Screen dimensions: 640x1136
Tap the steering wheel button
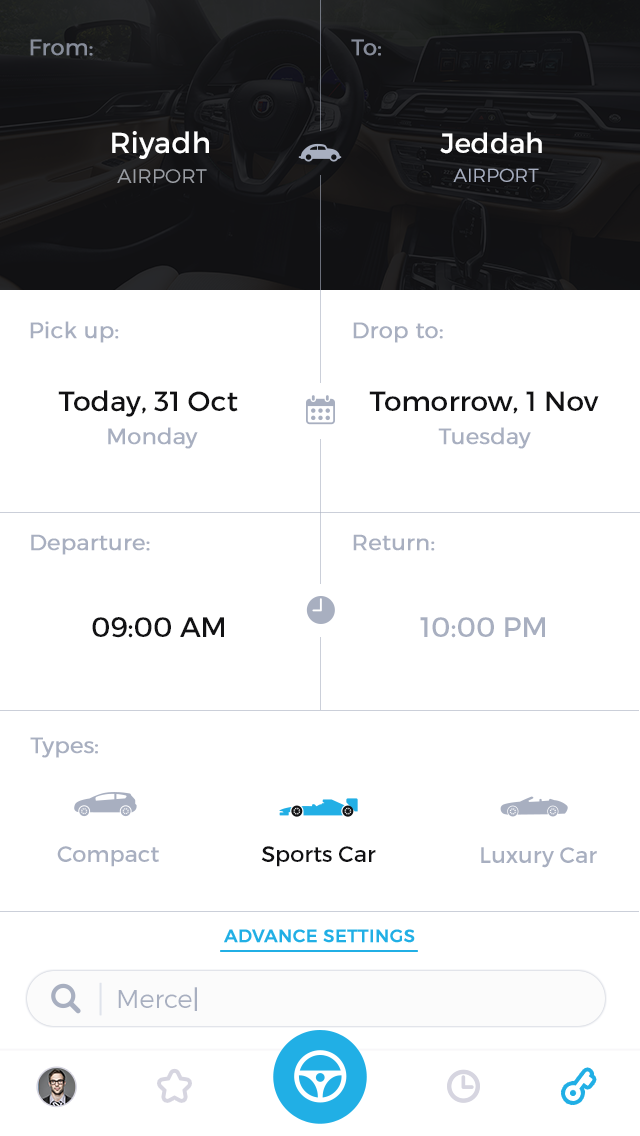click(320, 1079)
